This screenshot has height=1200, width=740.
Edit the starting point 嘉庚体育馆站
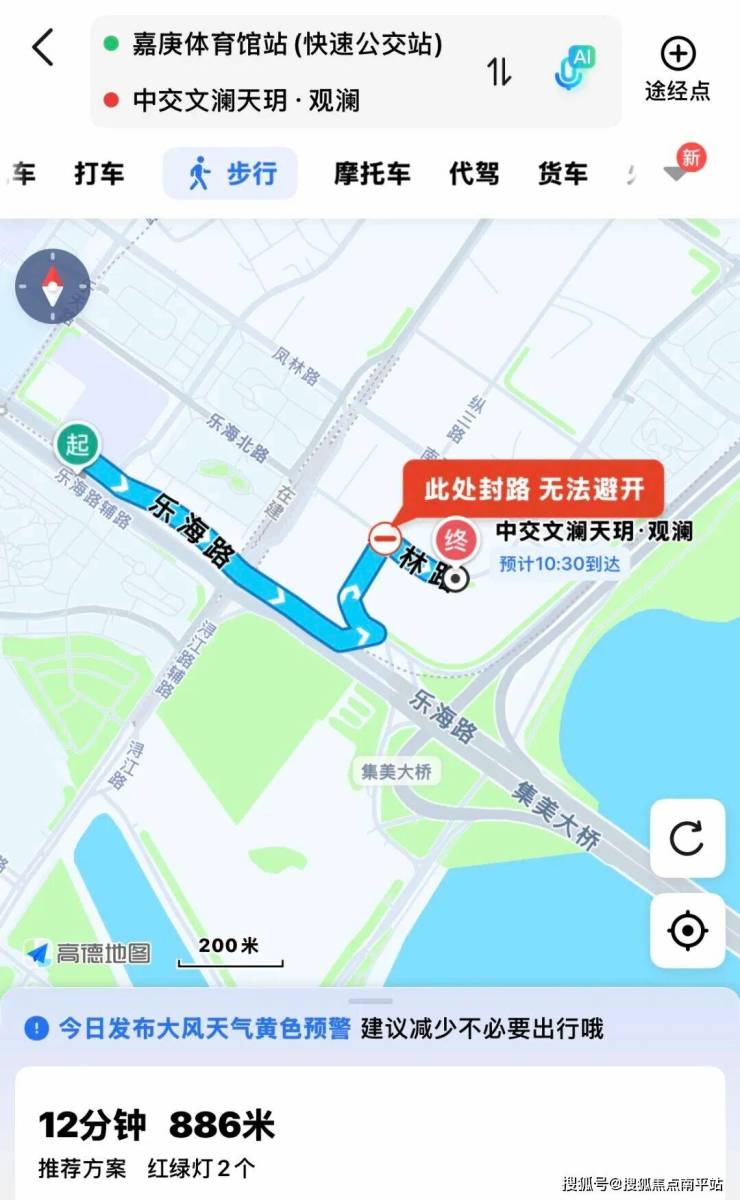286,45
